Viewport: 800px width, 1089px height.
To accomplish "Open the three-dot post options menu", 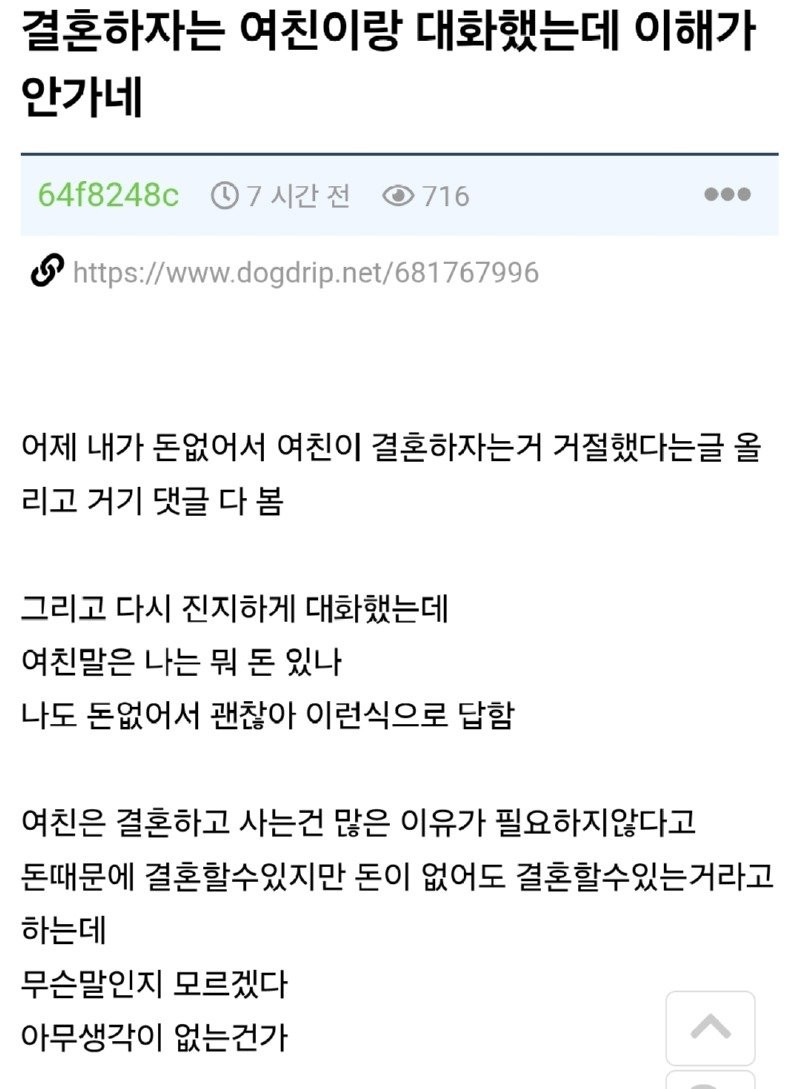I will tap(727, 194).
